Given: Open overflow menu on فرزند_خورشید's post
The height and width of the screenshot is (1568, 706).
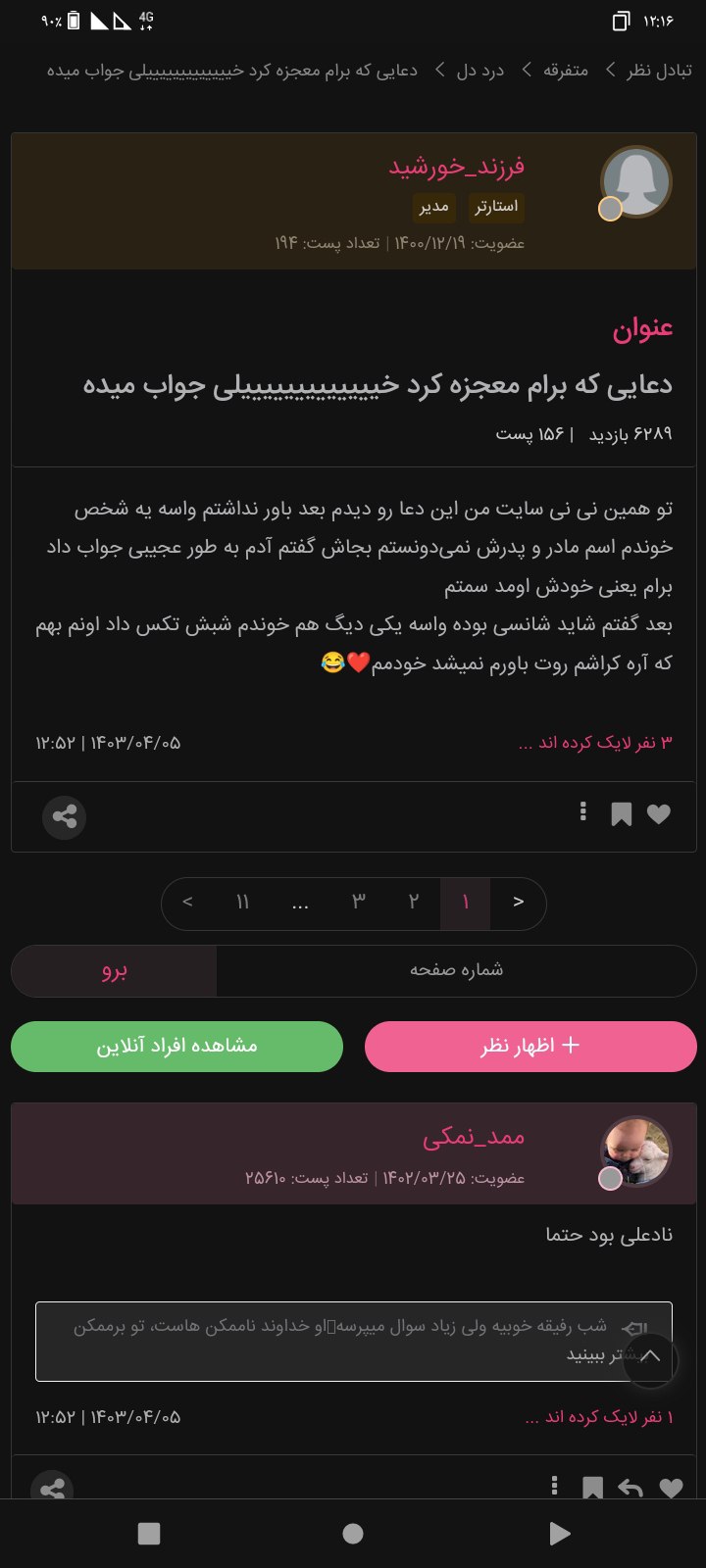Looking at the screenshot, I should click(583, 811).
